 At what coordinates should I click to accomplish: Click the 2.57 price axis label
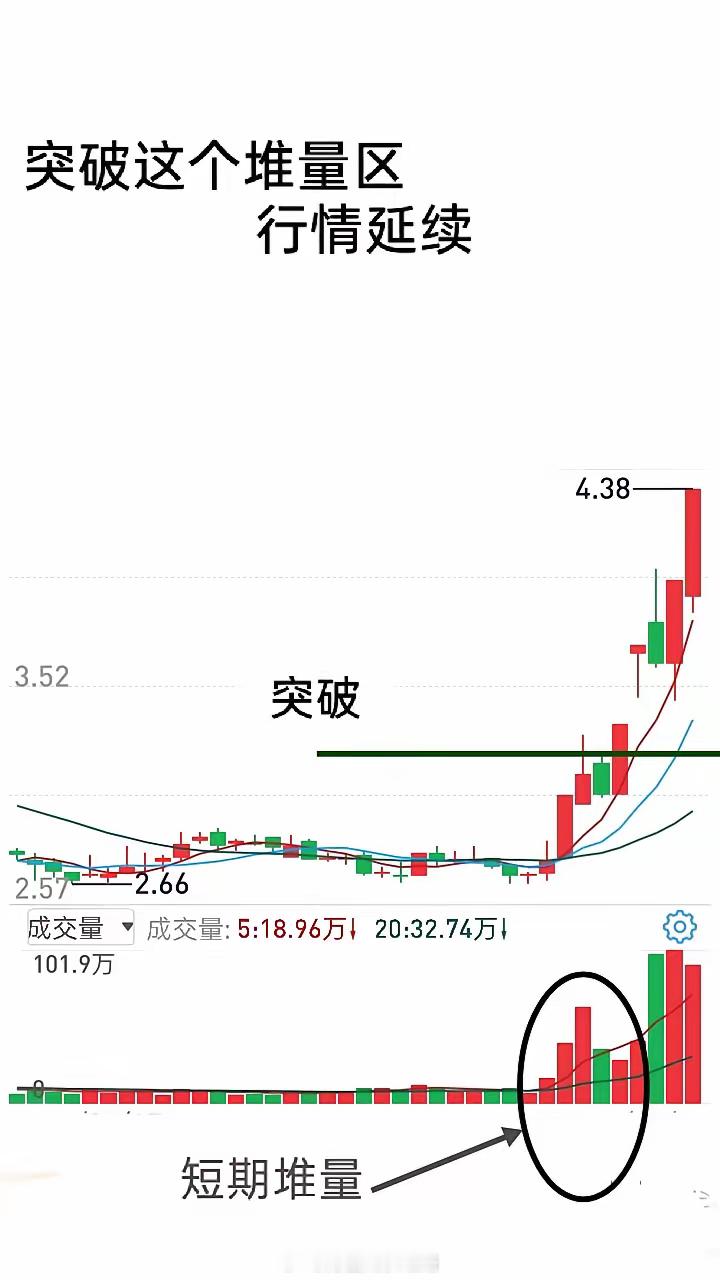(42, 886)
